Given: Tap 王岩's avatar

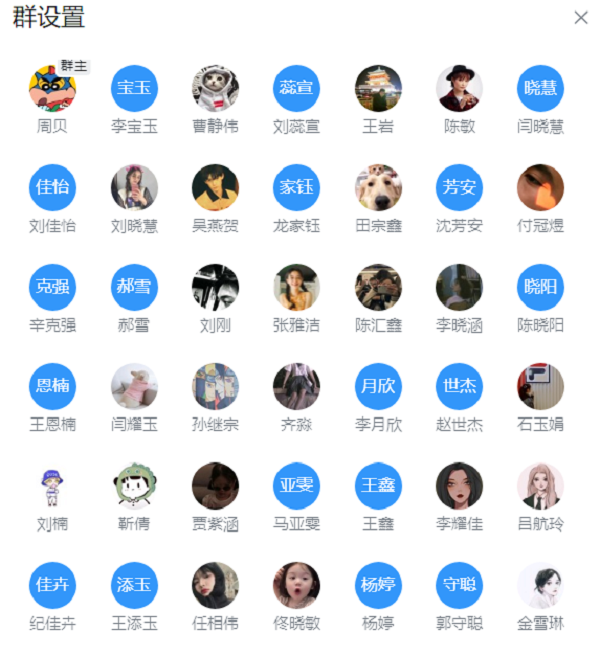Looking at the screenshot, I should point(378,89).
